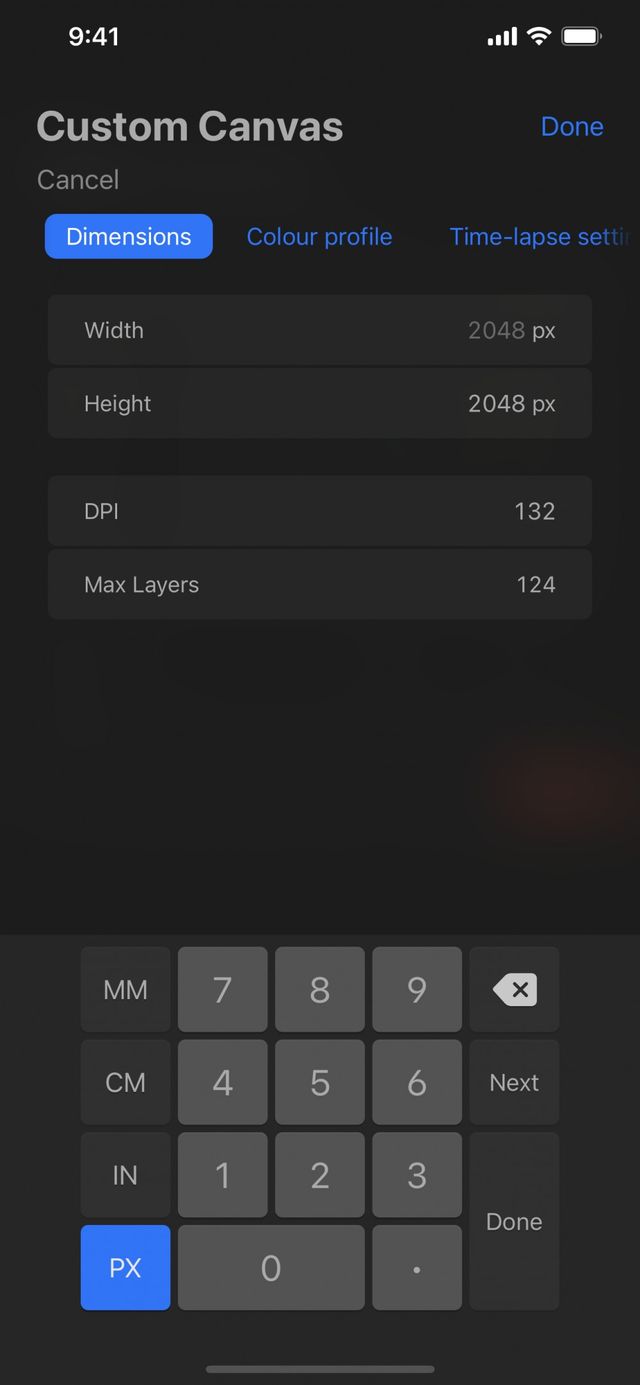
Task: Tap the blue Done link at top
Action: tap(572, 127)
